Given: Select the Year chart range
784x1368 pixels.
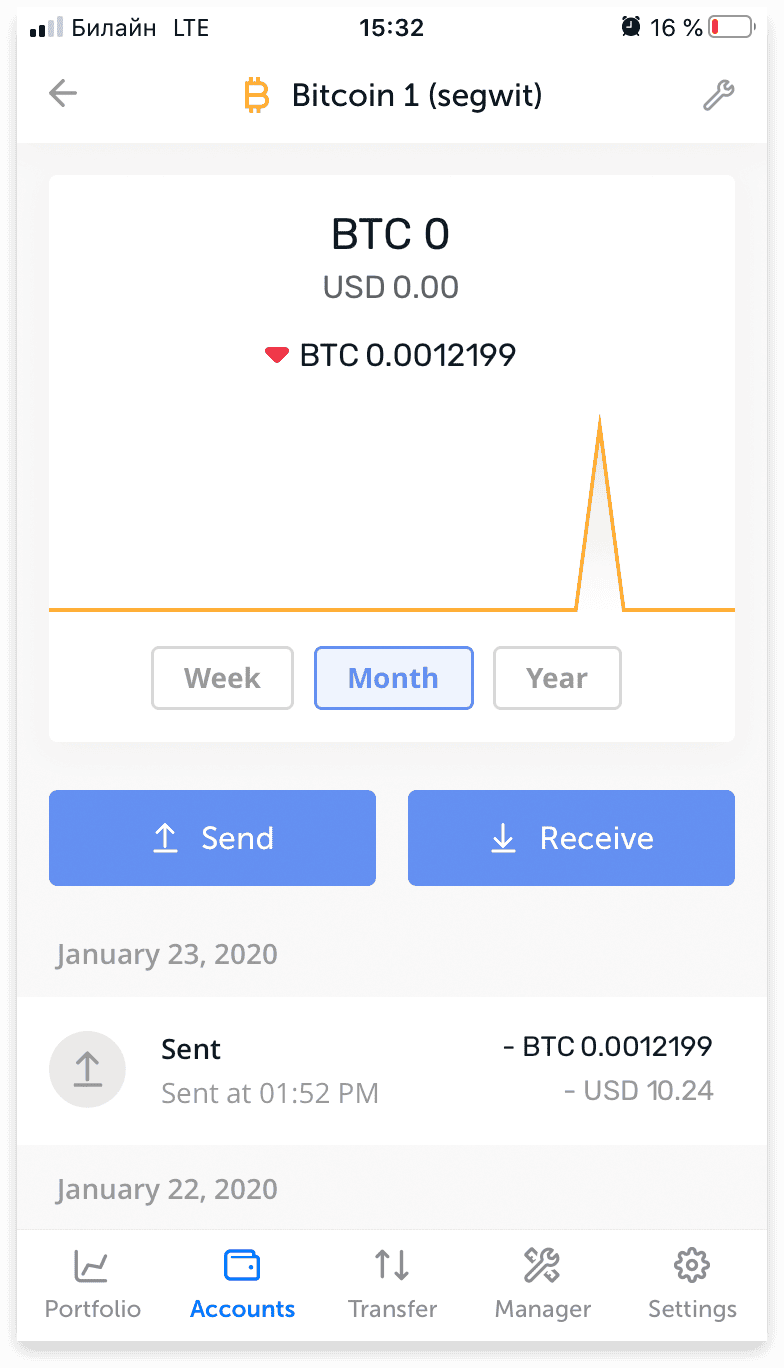Looking at the screenshot, I should pyautogui.click(x=557, y=678).
